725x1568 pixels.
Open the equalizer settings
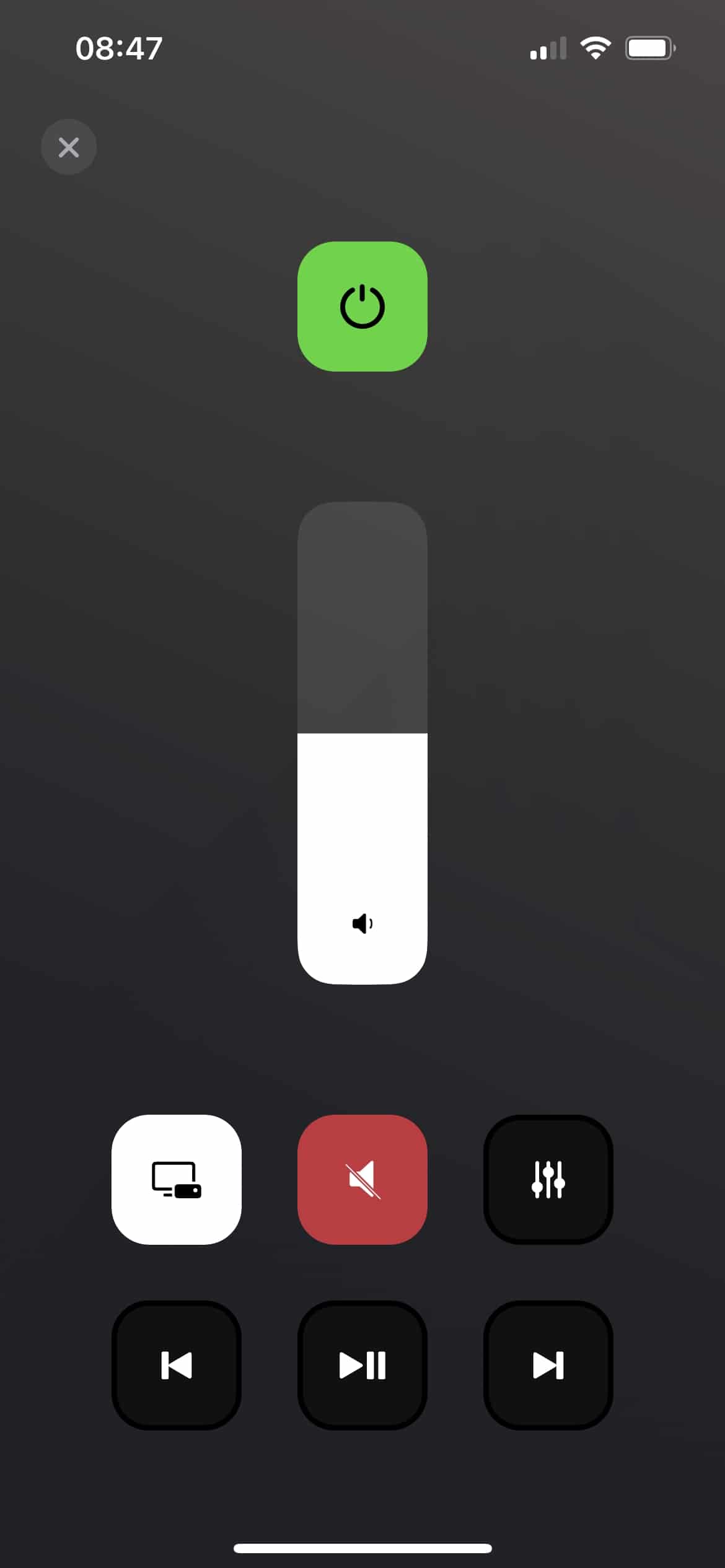coord(548,1179)
